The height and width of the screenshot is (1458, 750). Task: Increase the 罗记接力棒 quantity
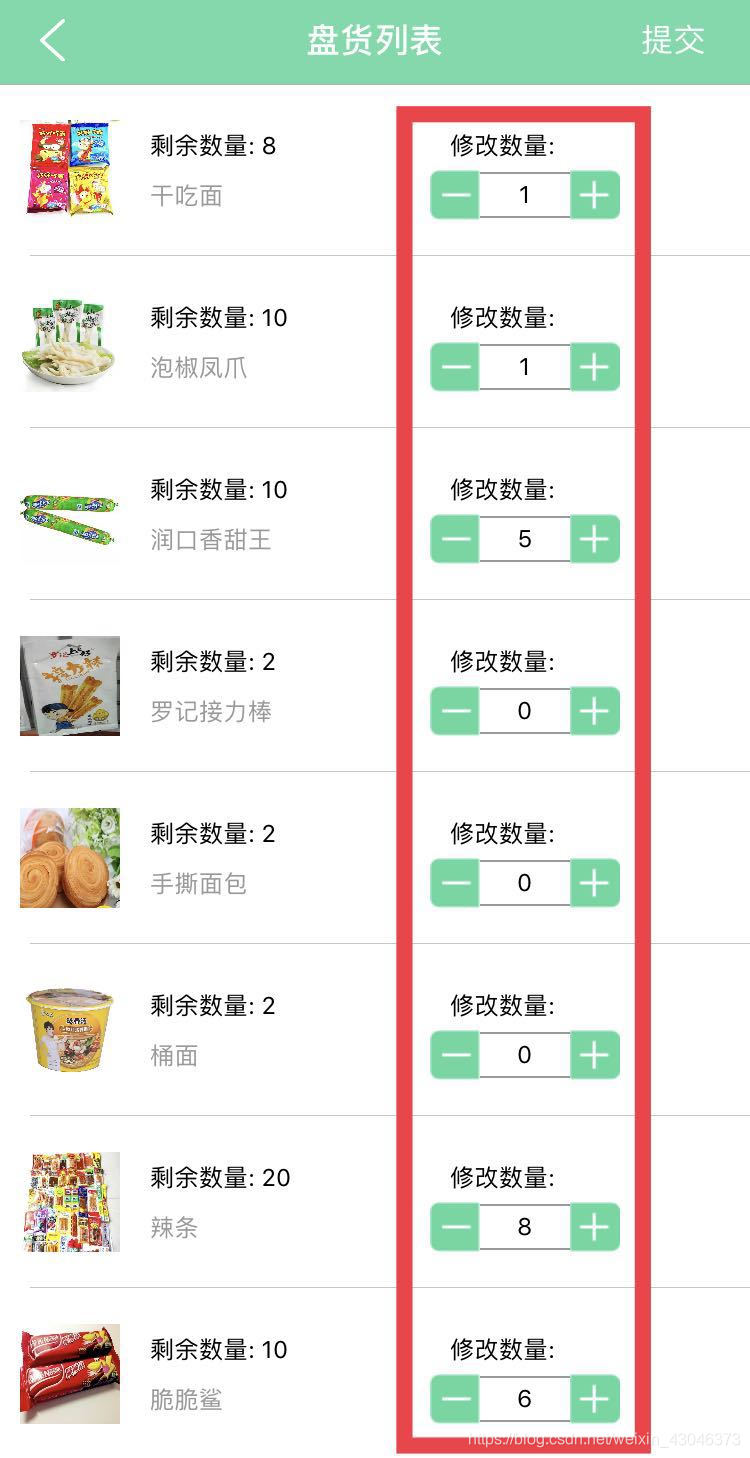click(x=595, y=711)
